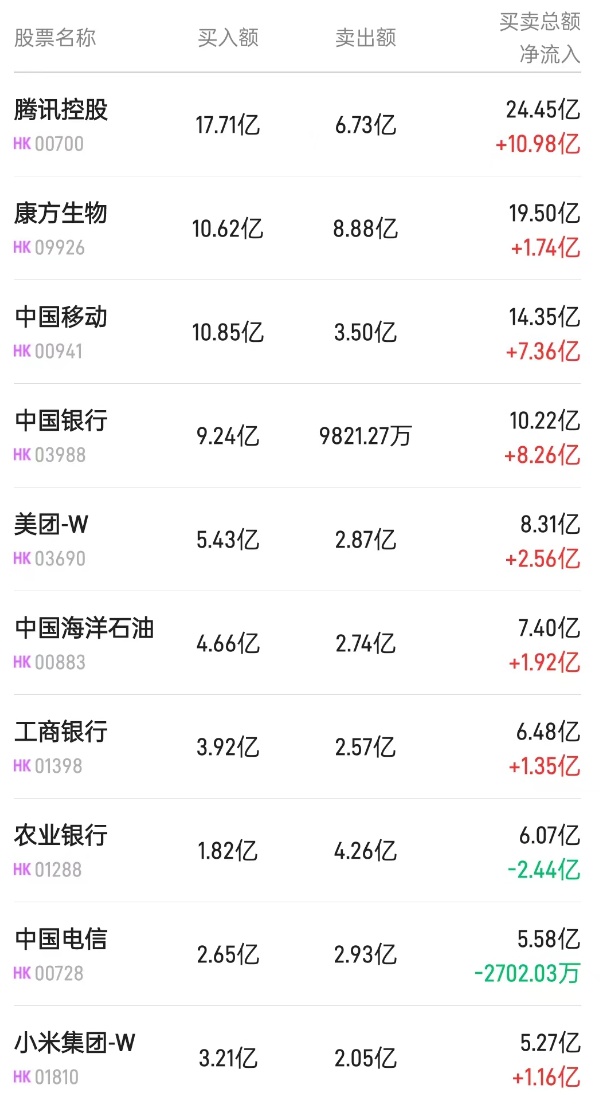Tap the 美团-W stock entry
Image resolution: width=600 pixels, height=1108 pixels.
53,525
